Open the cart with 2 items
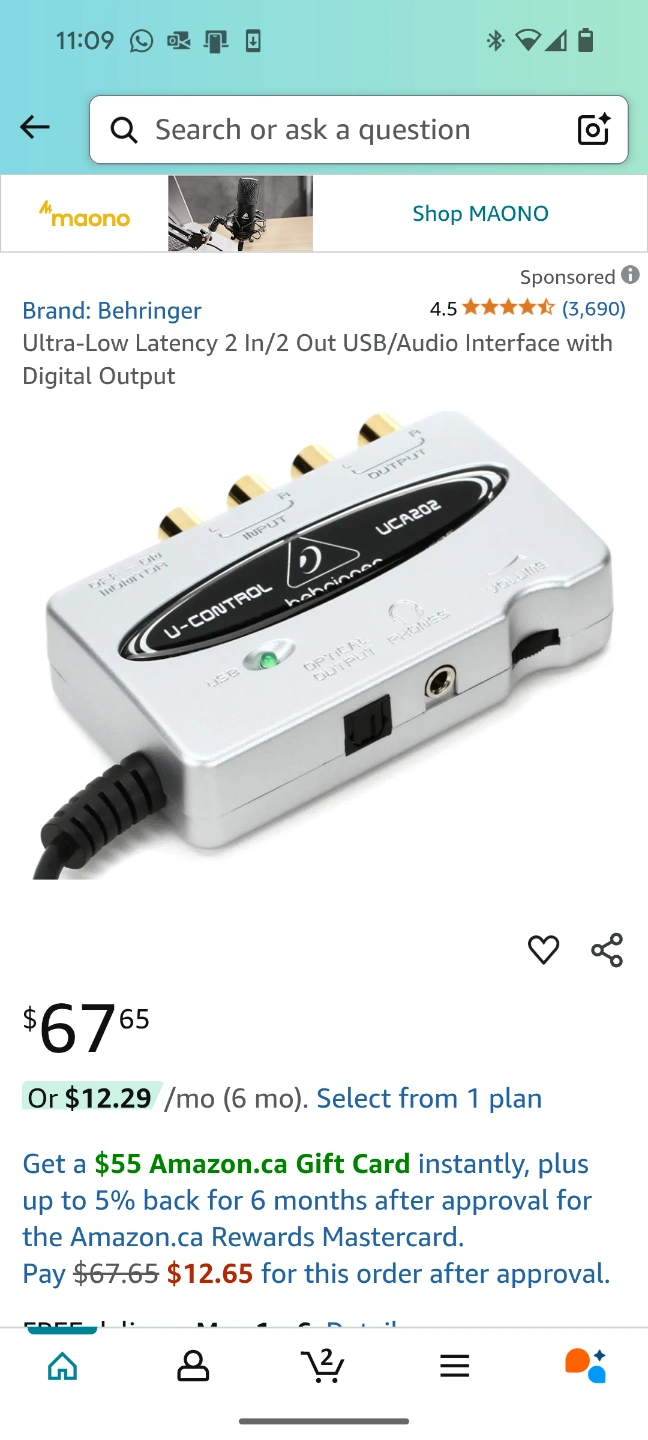 (x=323, y=1366)
